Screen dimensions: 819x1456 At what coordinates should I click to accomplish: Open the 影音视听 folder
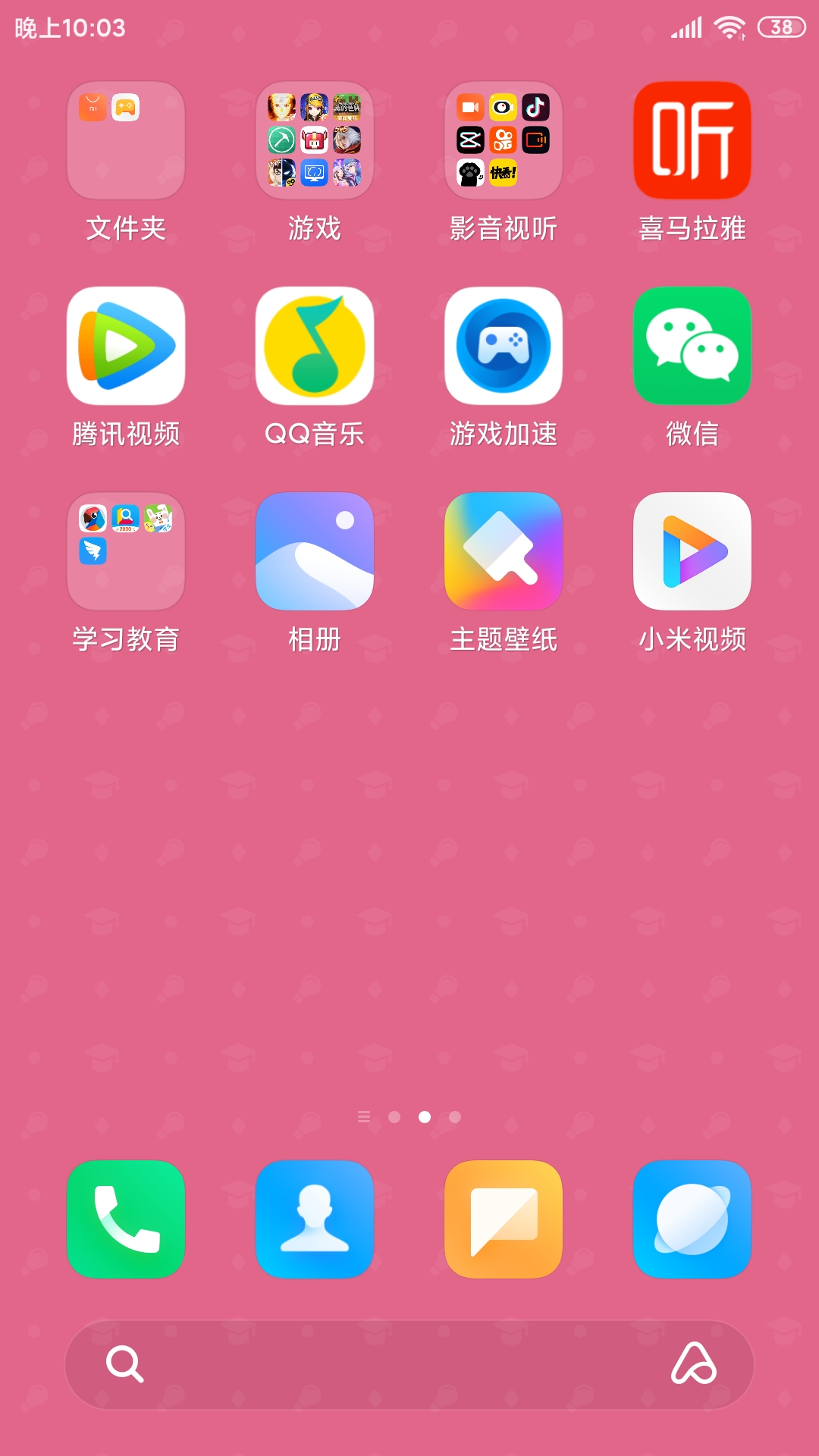coord(504,141)
